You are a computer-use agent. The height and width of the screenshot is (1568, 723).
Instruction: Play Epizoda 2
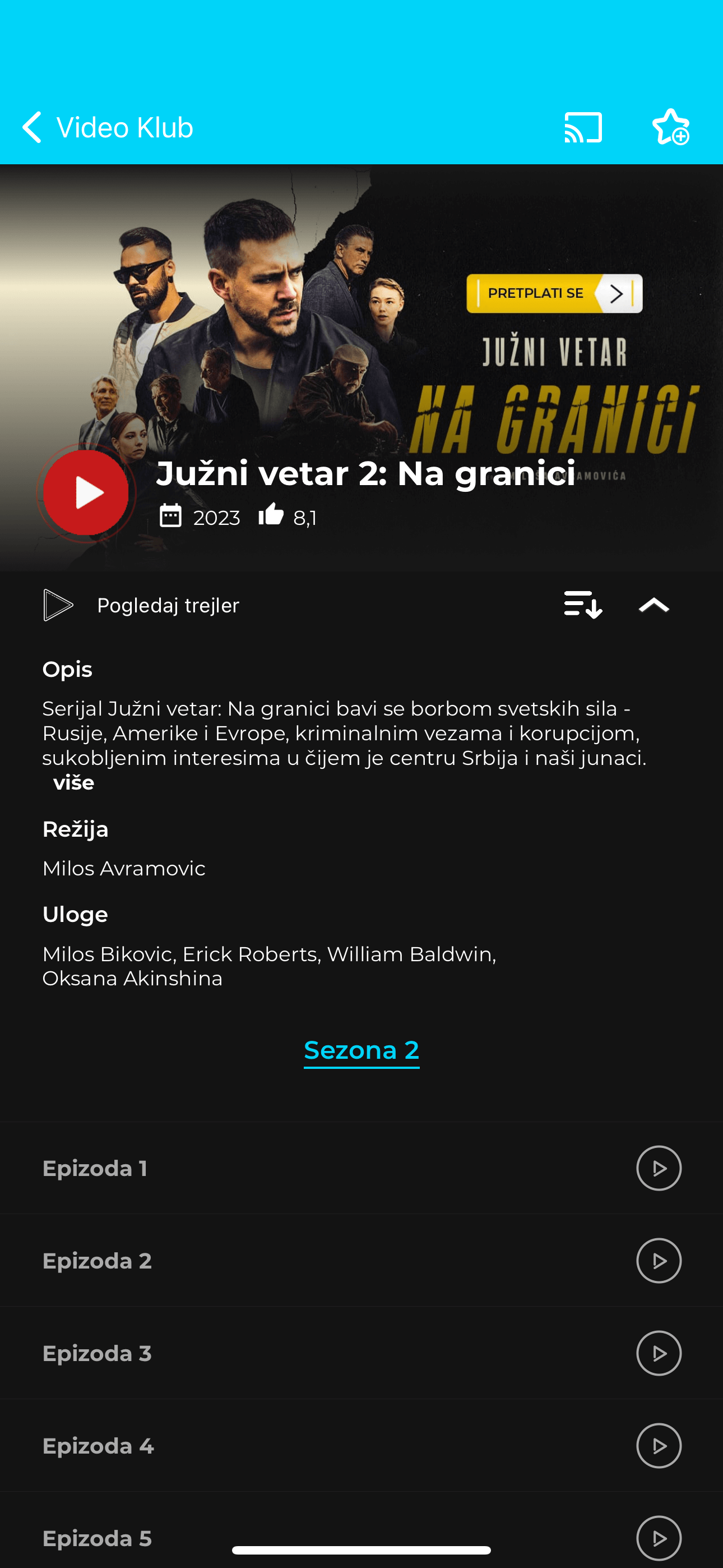coord(659,1261)
